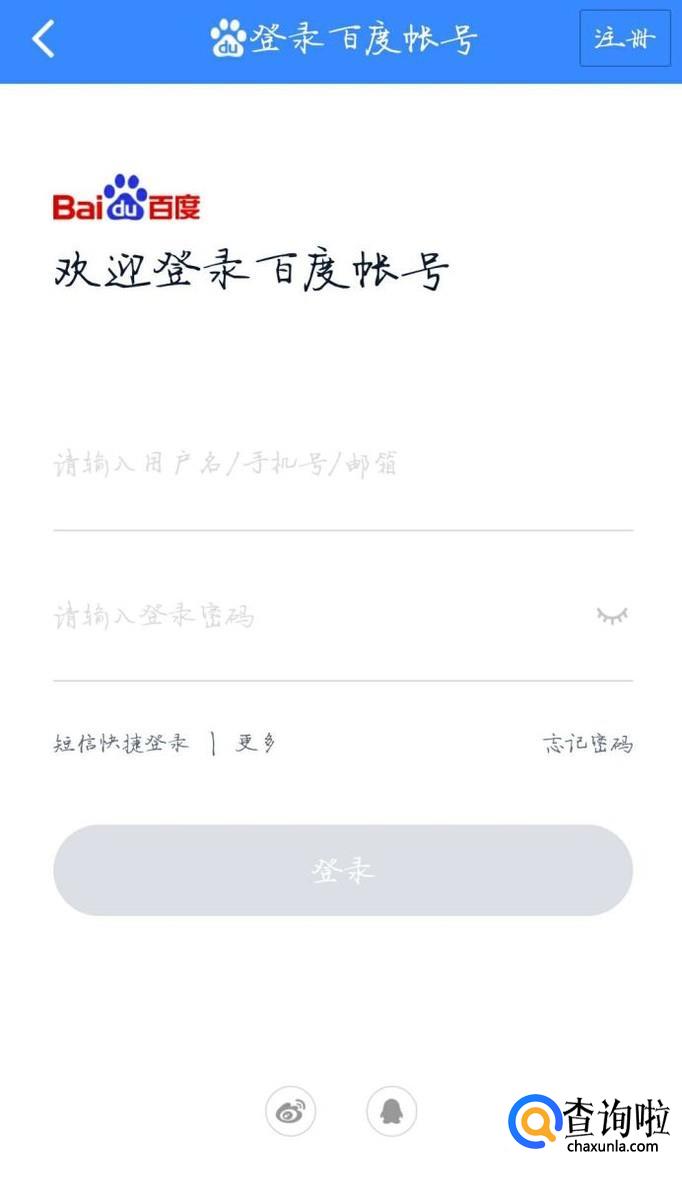Go back using the top-left arrow

point(42,40)
